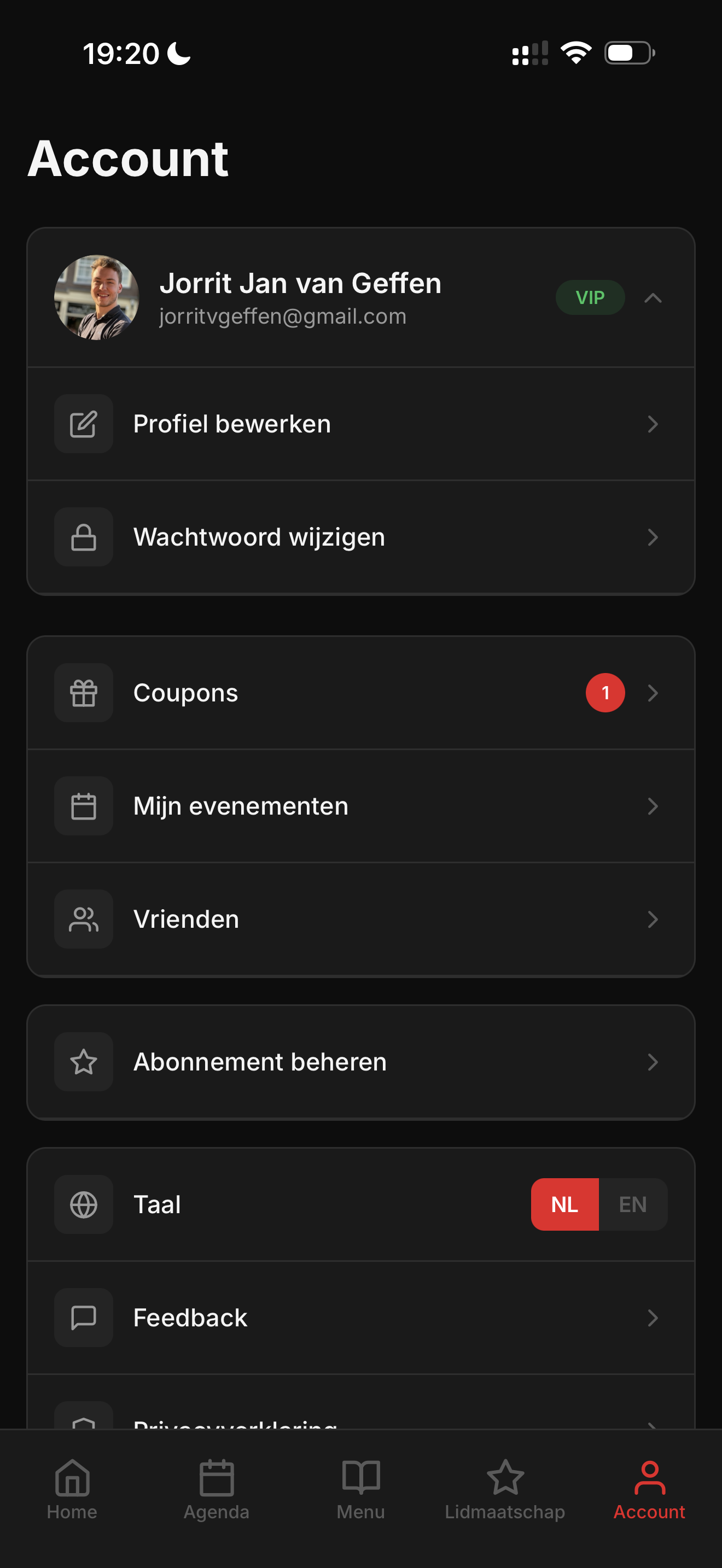Screen dimensions: 722x1568
Task: Click the calendar icon beside Mijn evenementen
Action: pyautogui.click(x=83, y=806)
